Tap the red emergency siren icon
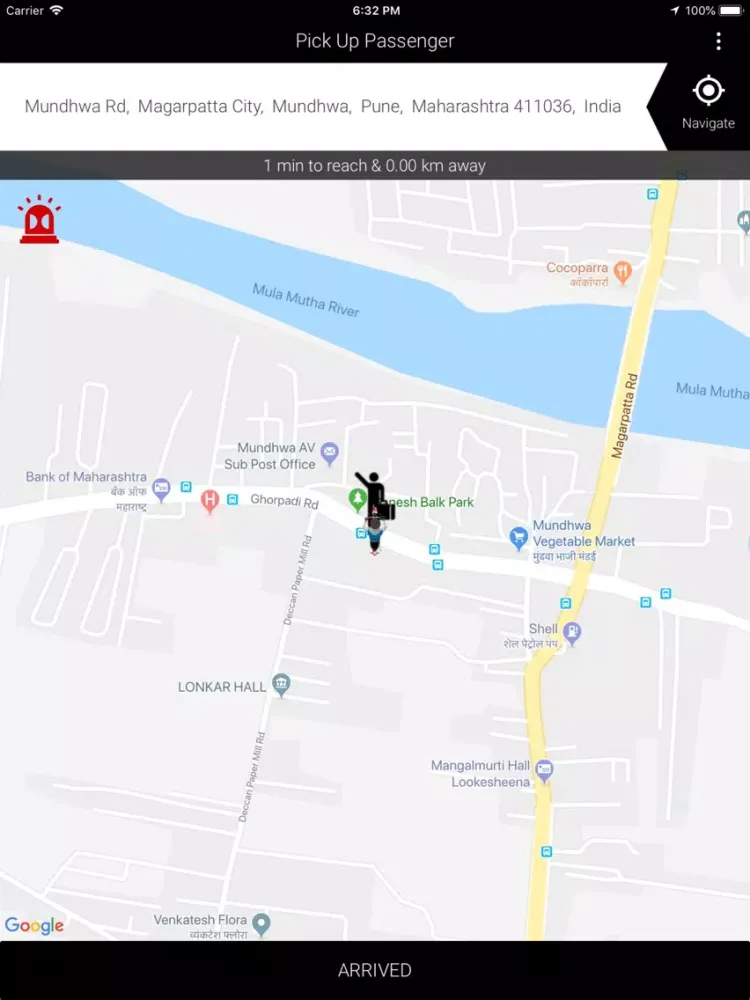 [40, 220]
